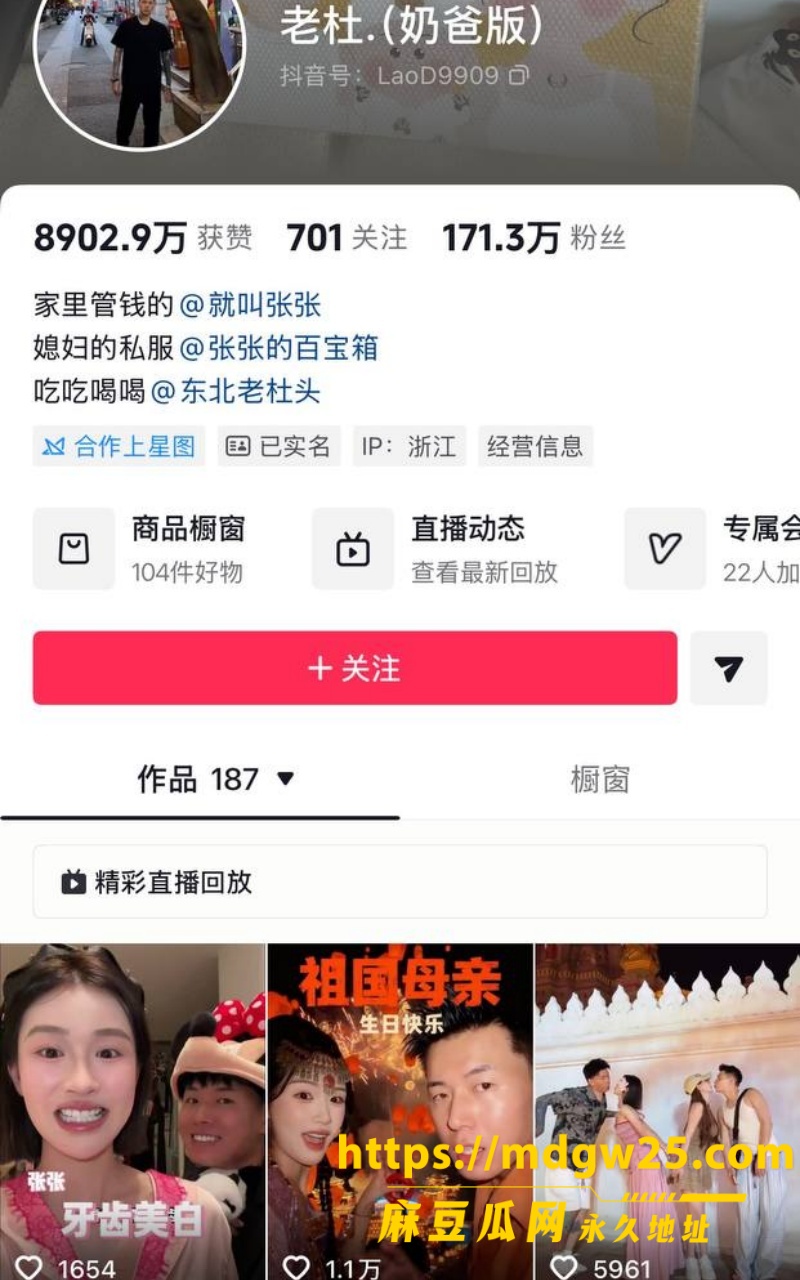Image resolution: width=800 pixels, height=1280 pixels.
Task: Open the @张张的百宝箱 mention link
Action: coord(278,348)
